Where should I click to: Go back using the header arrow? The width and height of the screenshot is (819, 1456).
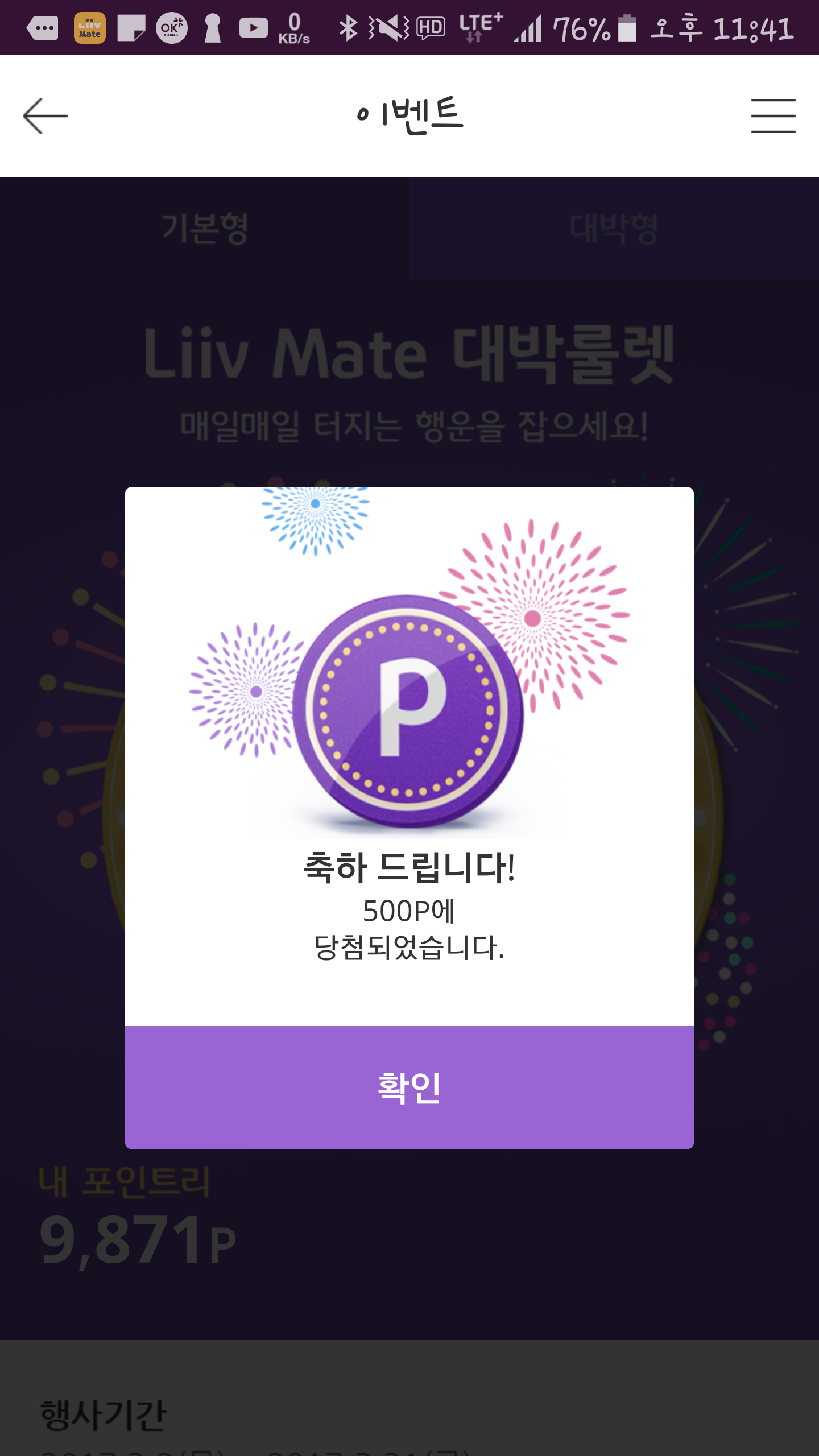click(x=45, y=116)
